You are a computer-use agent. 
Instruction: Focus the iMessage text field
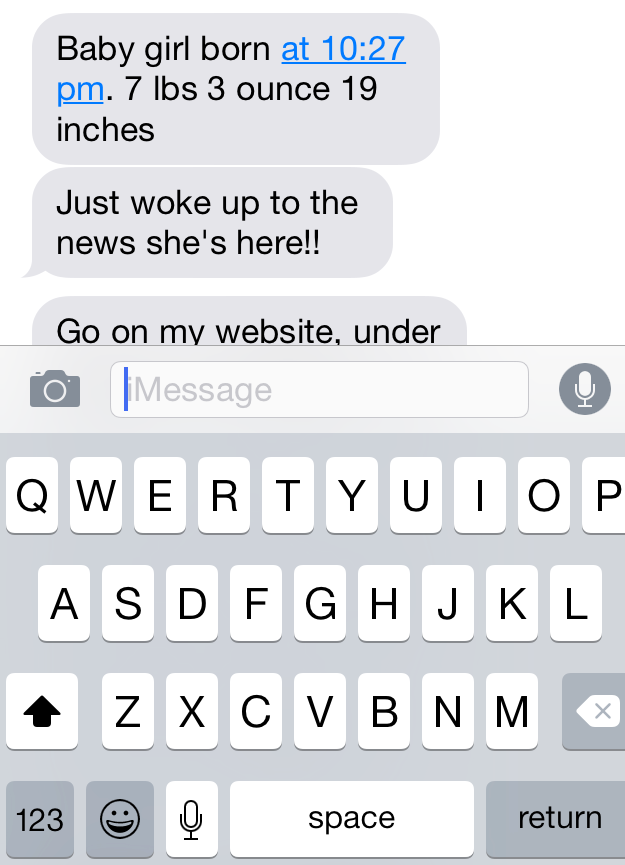[320, 389]
